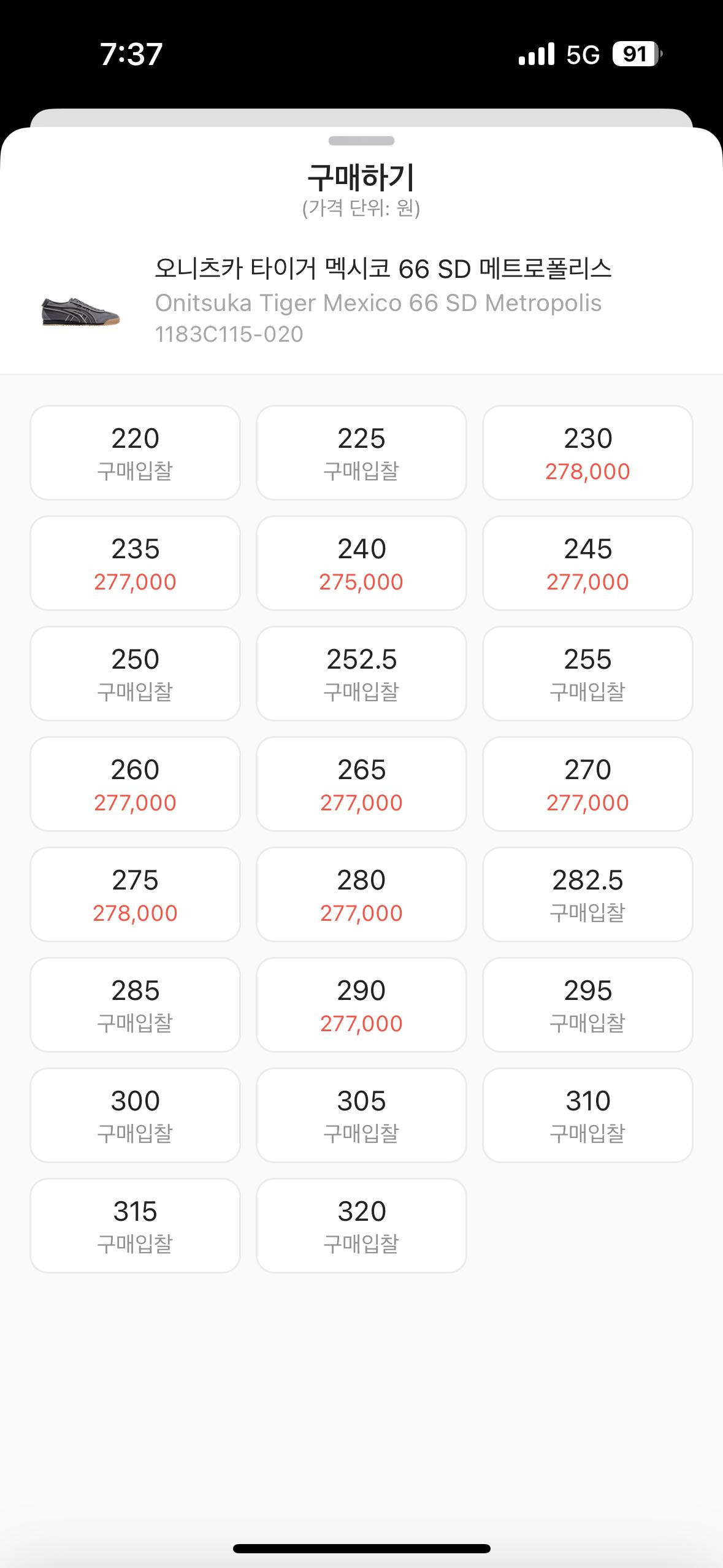The height and width of the screenshot is (1568, 723).
Task: Select size 300 purchase bid
Action: (x=135, y=1115)
